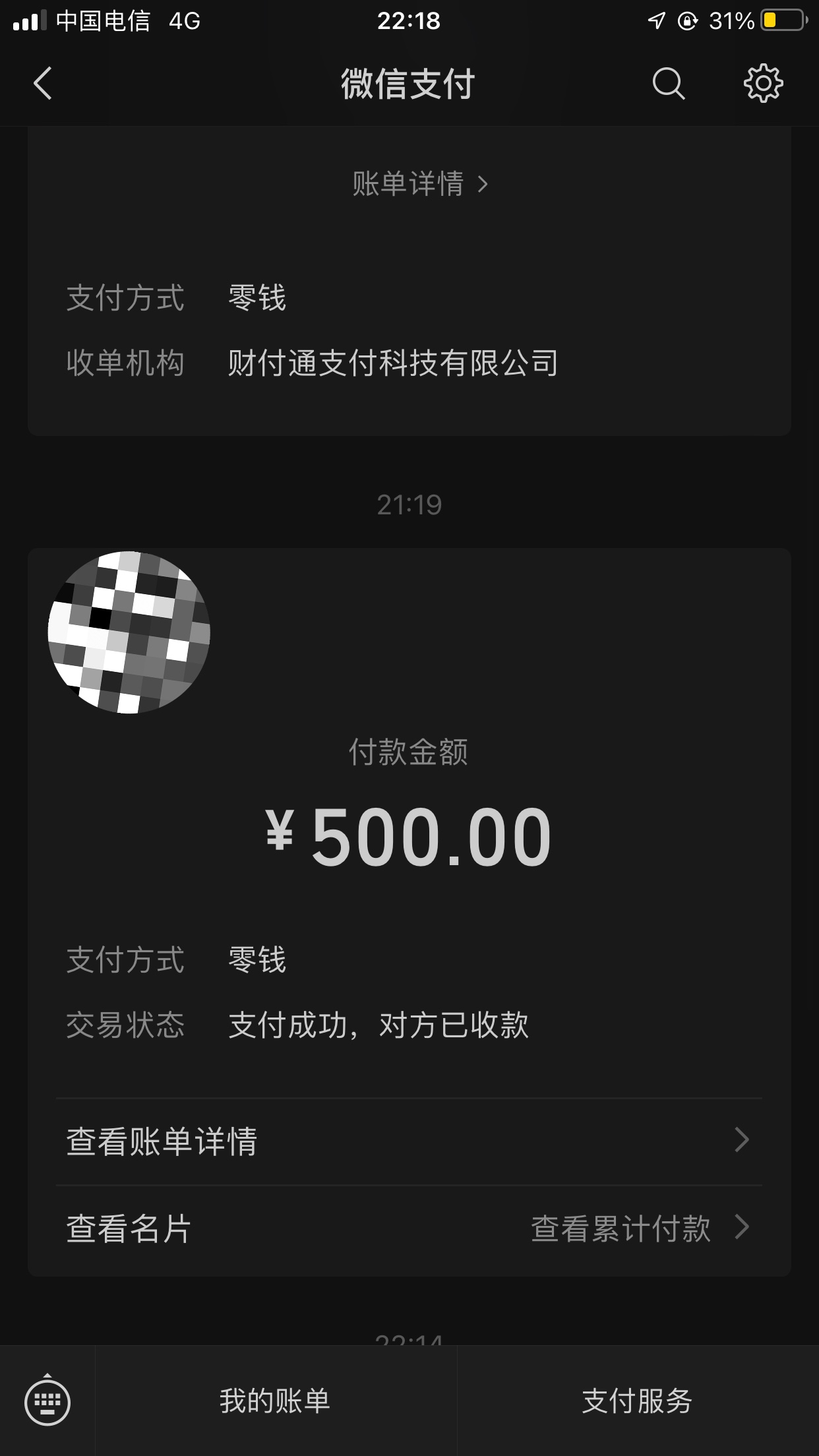Tap the 我的账单 bottom menu
This screenshot has width=819, height=1456.
click(275, 1401)
